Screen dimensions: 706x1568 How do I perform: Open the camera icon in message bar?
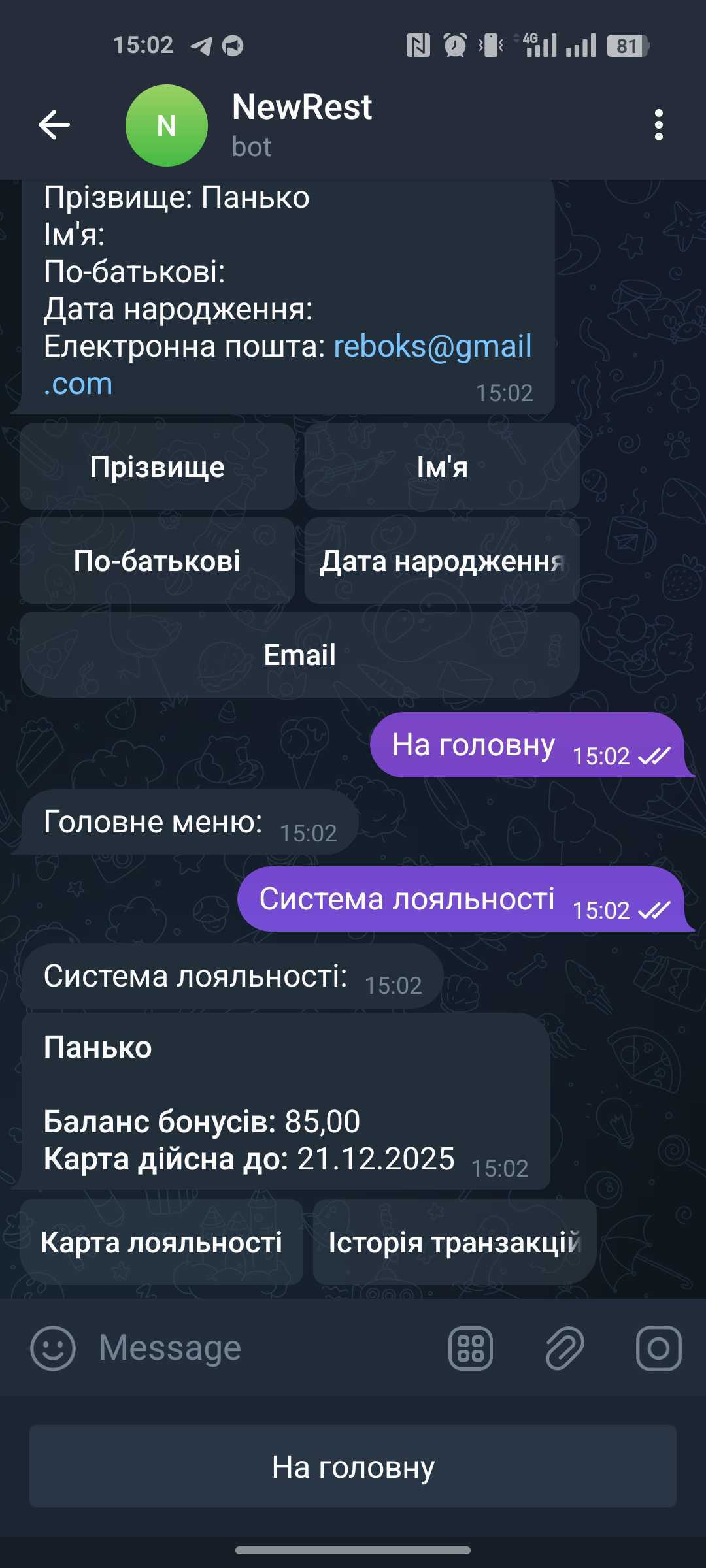click(x=658, y=1348)
